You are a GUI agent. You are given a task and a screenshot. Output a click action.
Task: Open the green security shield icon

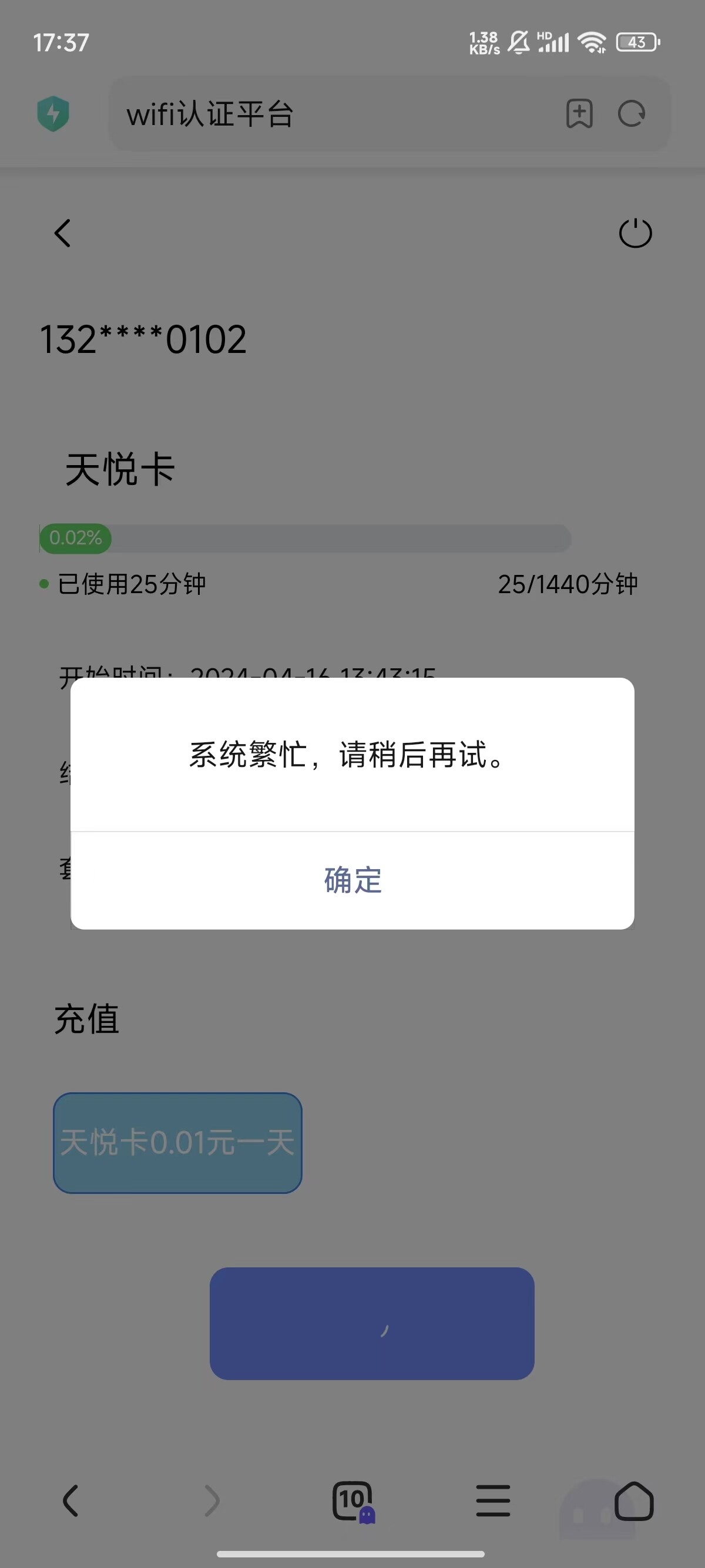tap(53, 114)
